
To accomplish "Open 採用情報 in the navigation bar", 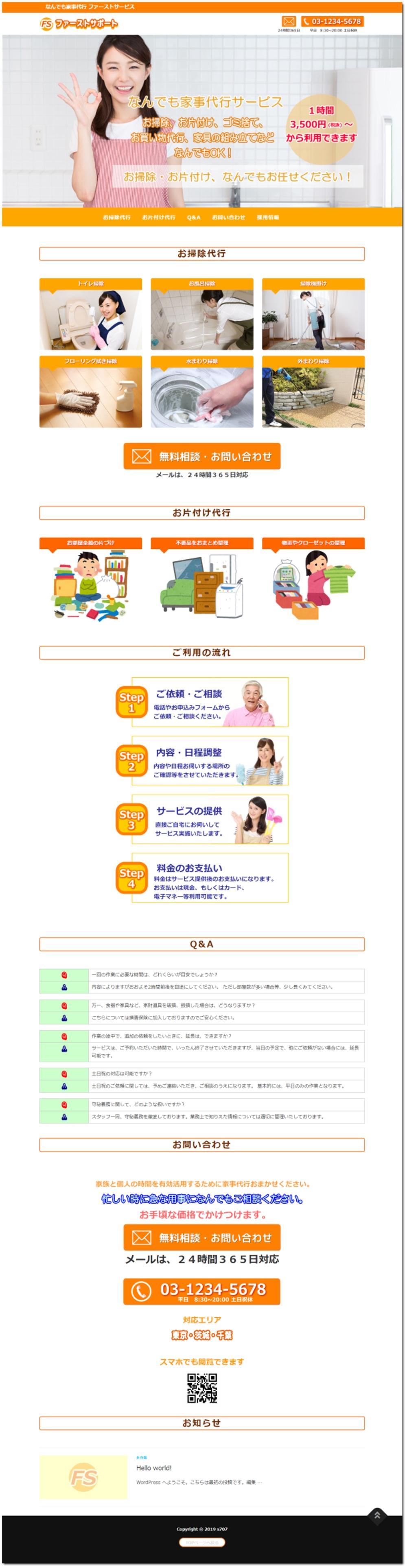I will (x=268, y=217).
